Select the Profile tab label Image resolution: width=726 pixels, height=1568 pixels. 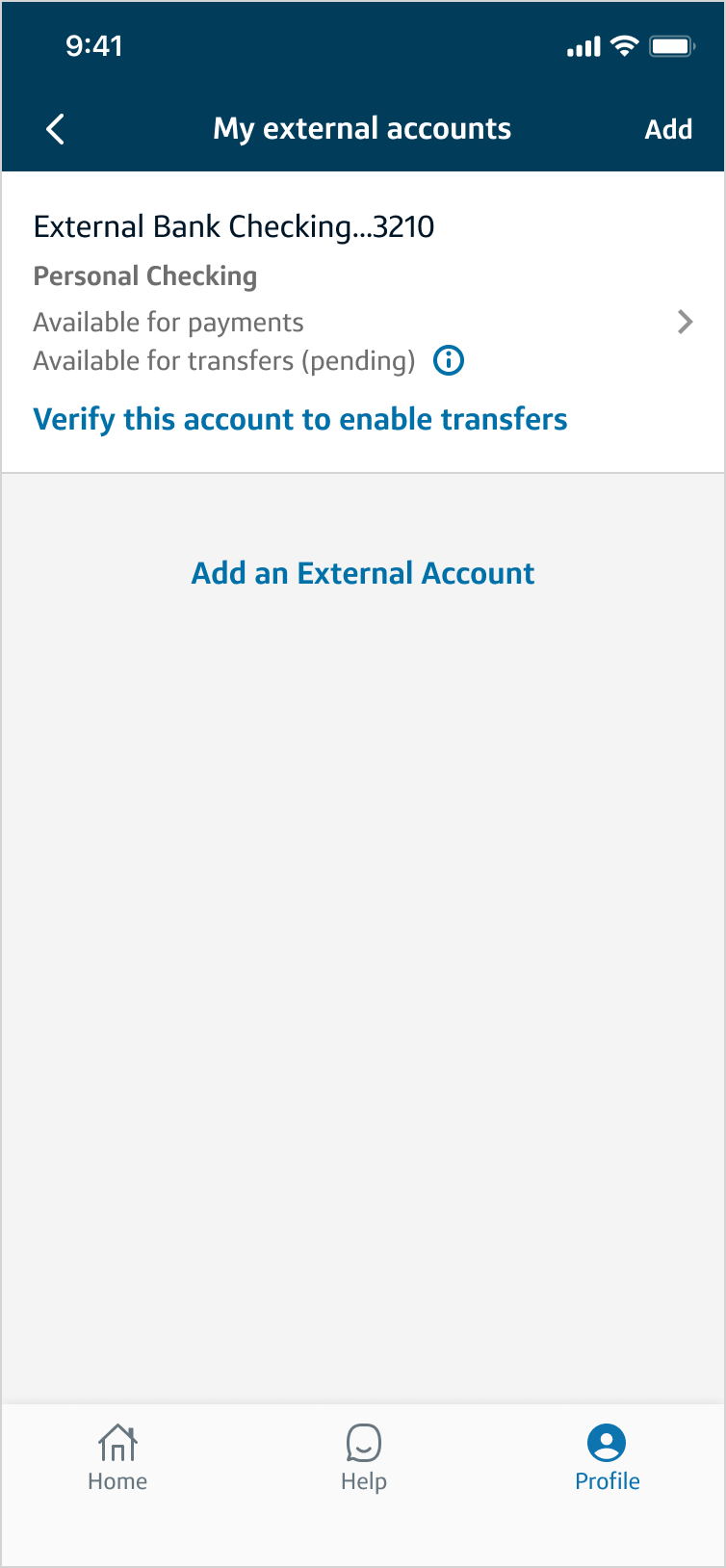(607, 1480)
